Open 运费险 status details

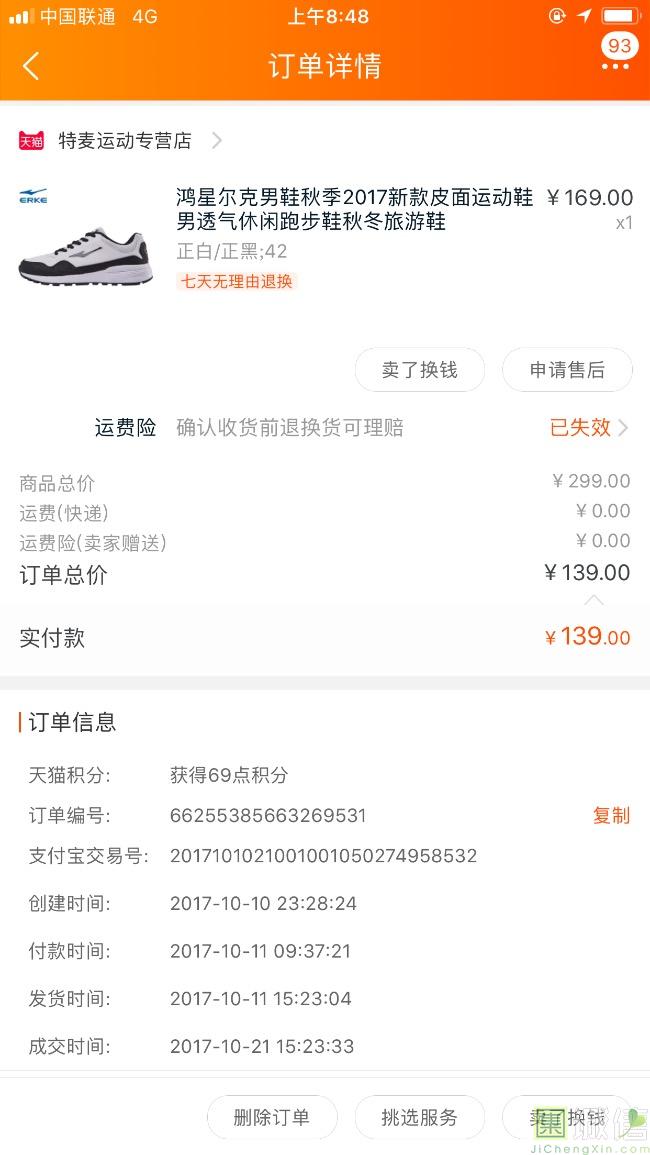590,428
